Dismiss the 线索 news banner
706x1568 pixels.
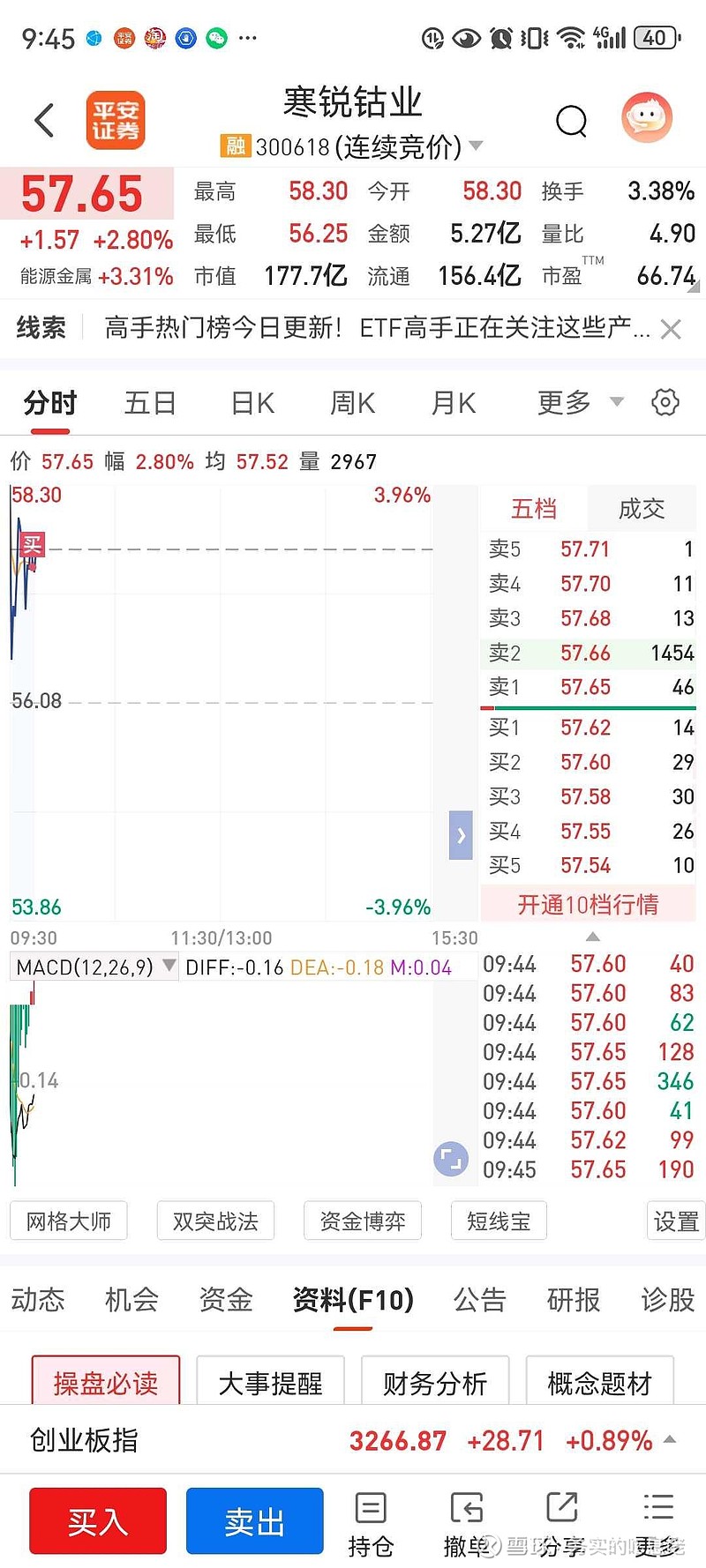coord(671,329)
